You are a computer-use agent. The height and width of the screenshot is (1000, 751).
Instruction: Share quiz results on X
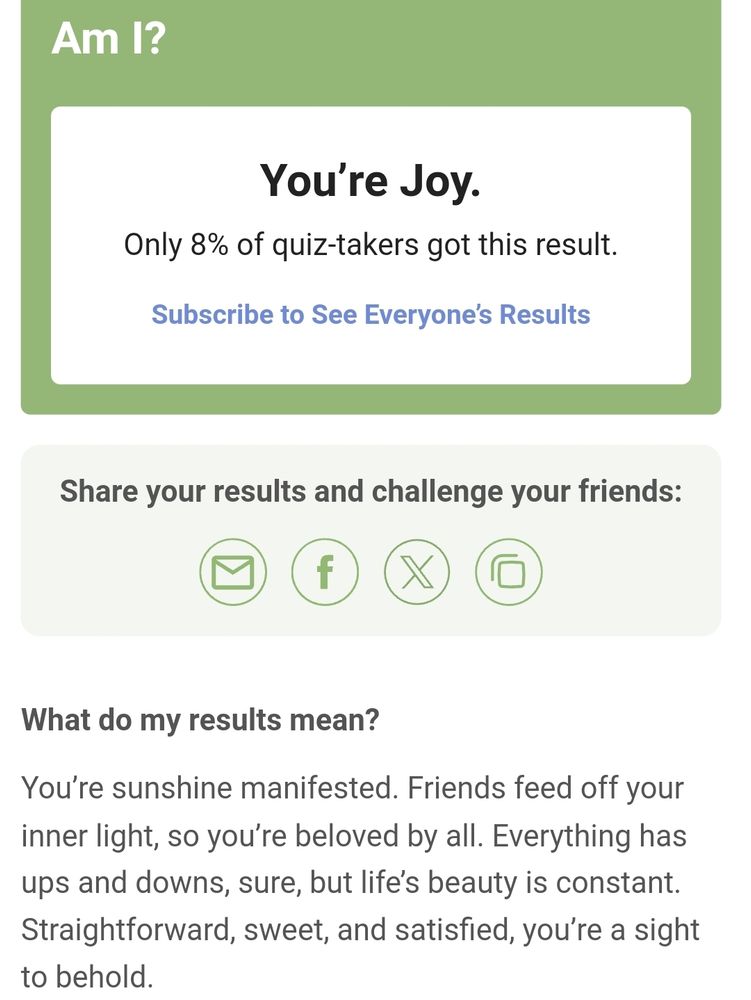417,573
